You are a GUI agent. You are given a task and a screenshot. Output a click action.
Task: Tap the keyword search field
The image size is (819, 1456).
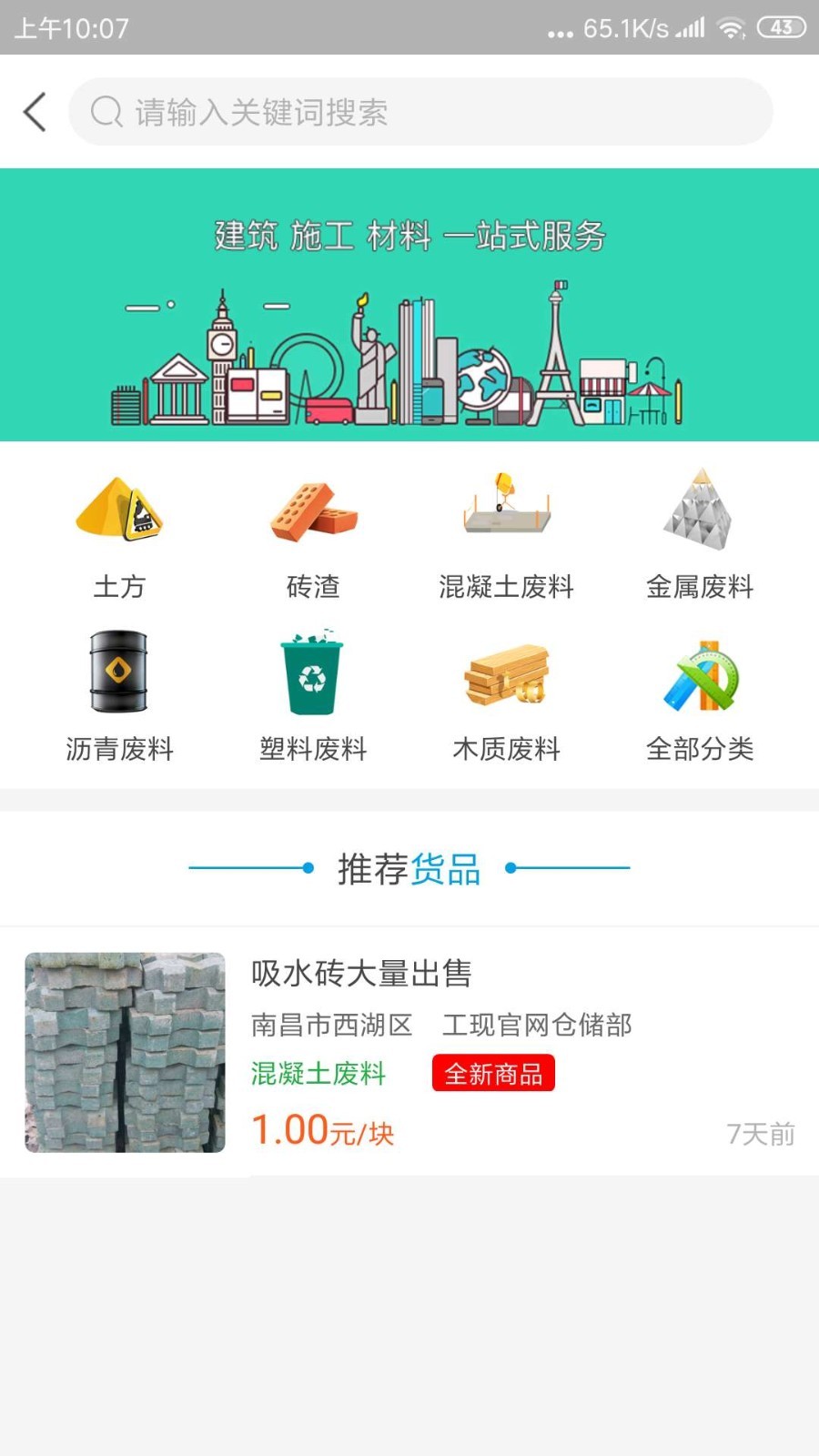(420, 112)
